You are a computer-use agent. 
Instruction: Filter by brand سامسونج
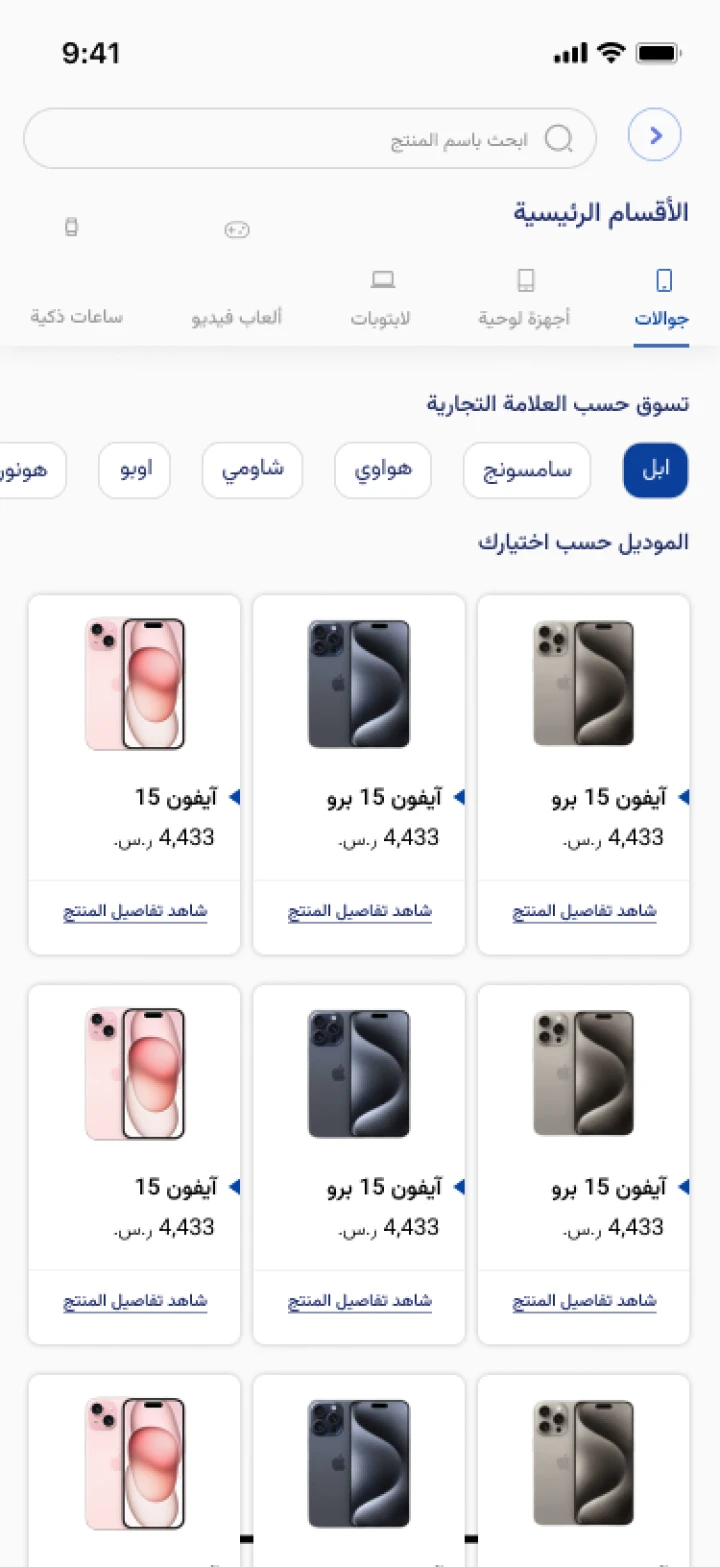point(527,470)
